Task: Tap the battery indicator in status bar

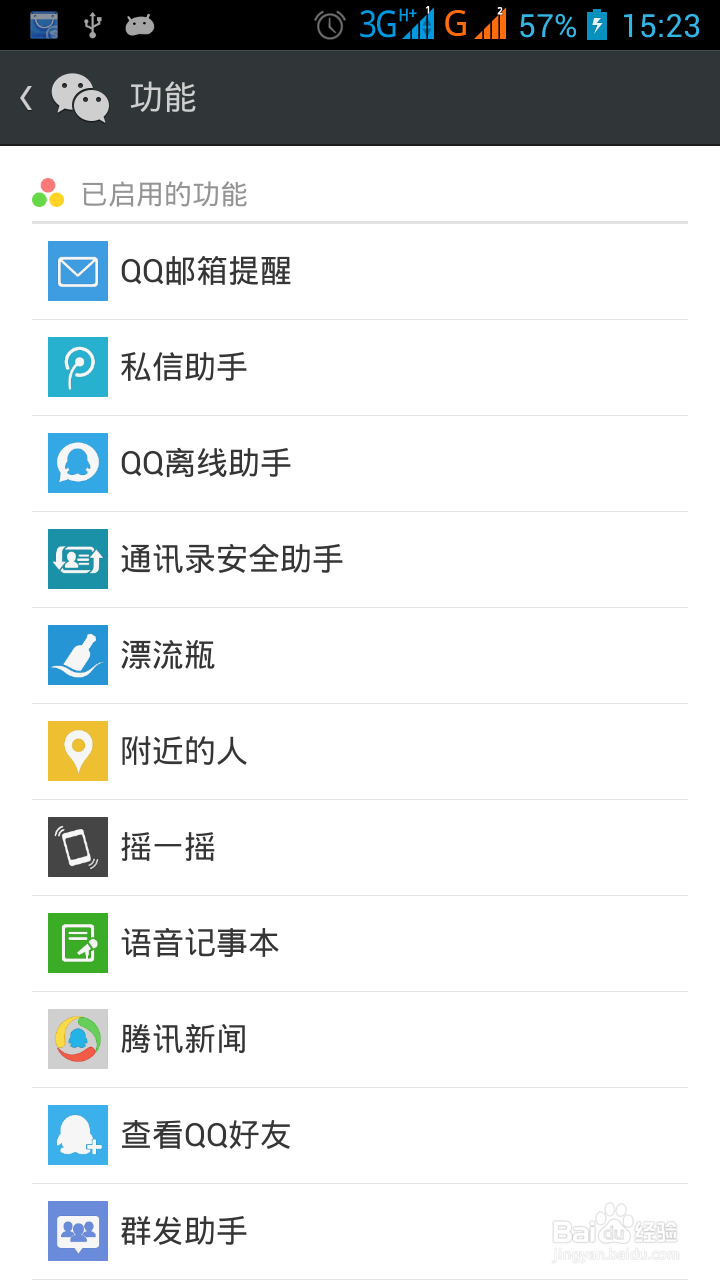Action: [599, 24]
